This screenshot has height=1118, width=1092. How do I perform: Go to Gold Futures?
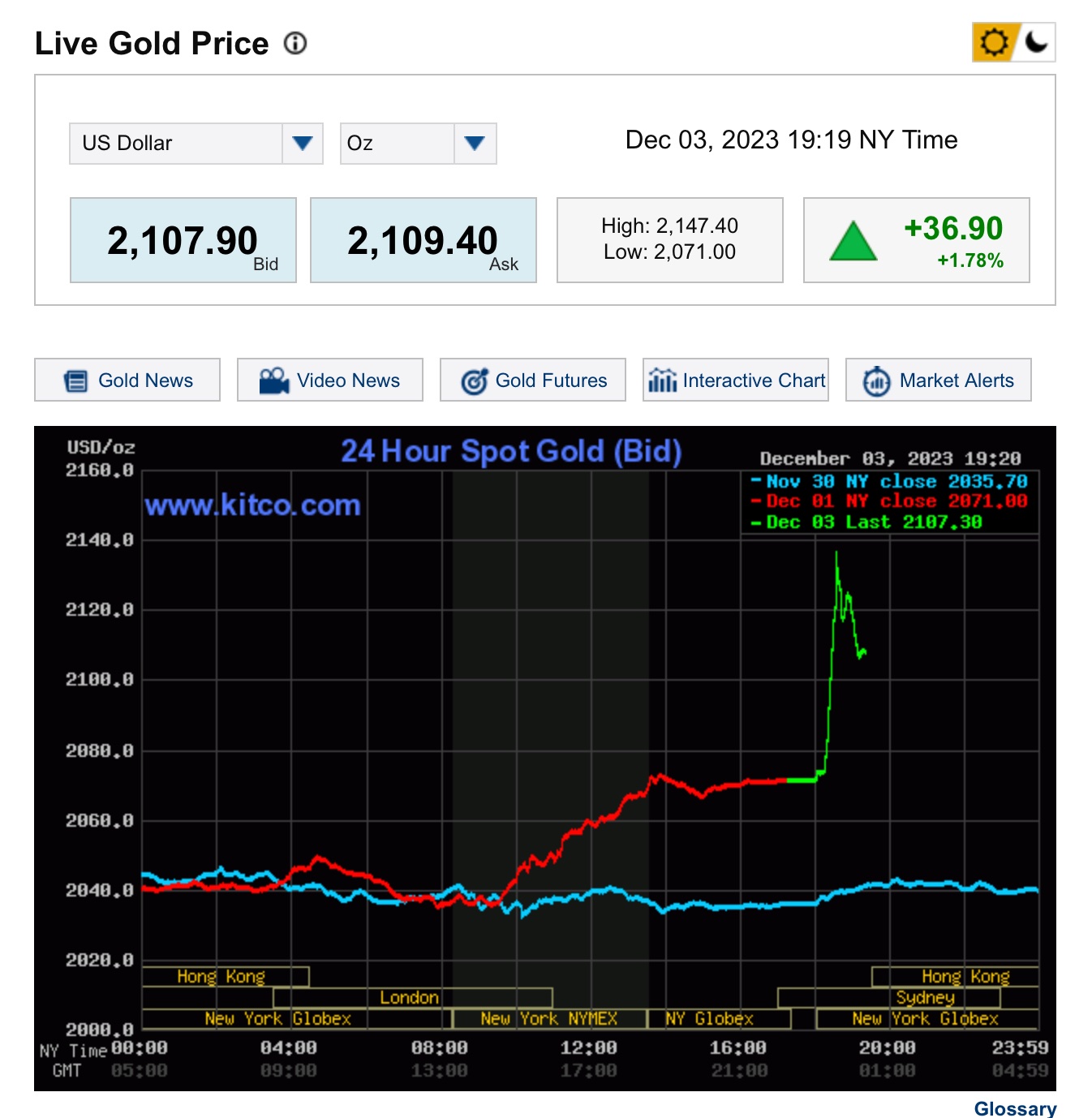[533, 380]
